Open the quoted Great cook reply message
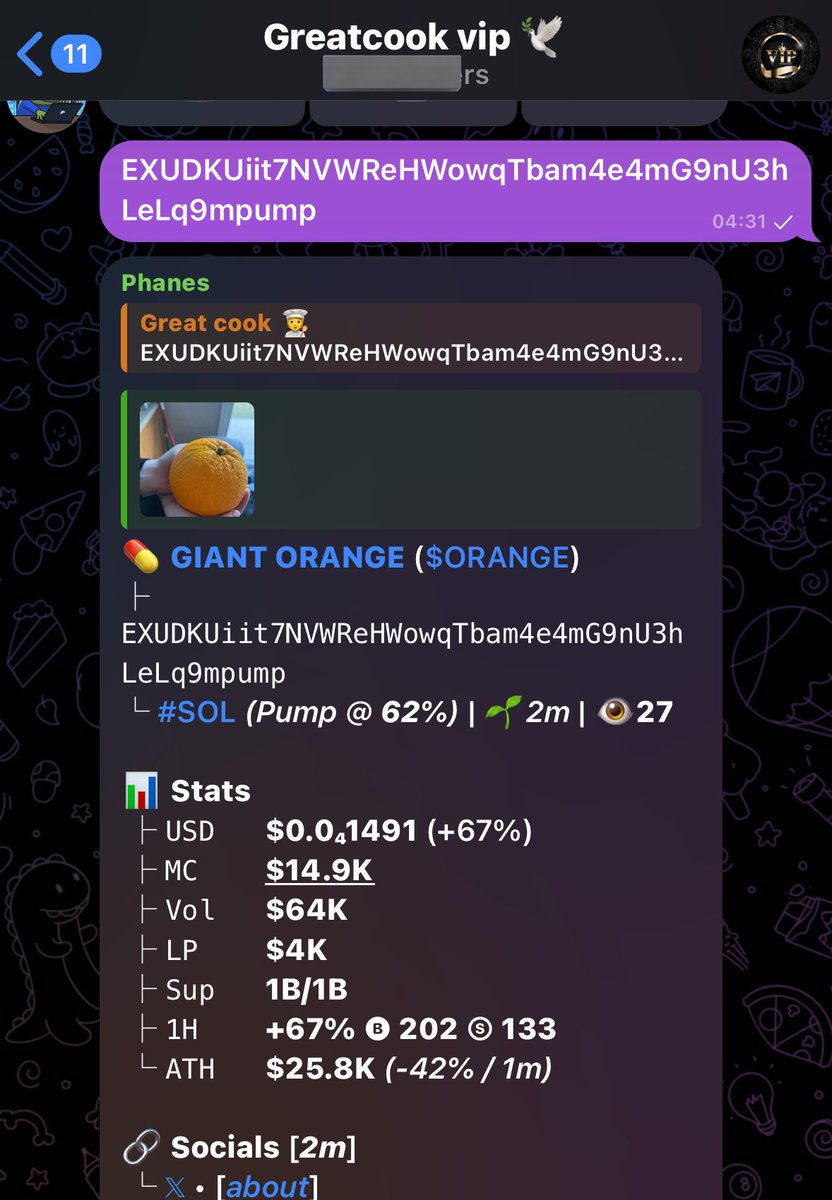The height and width of the screenshot is (1200, 832). point(410,338)
